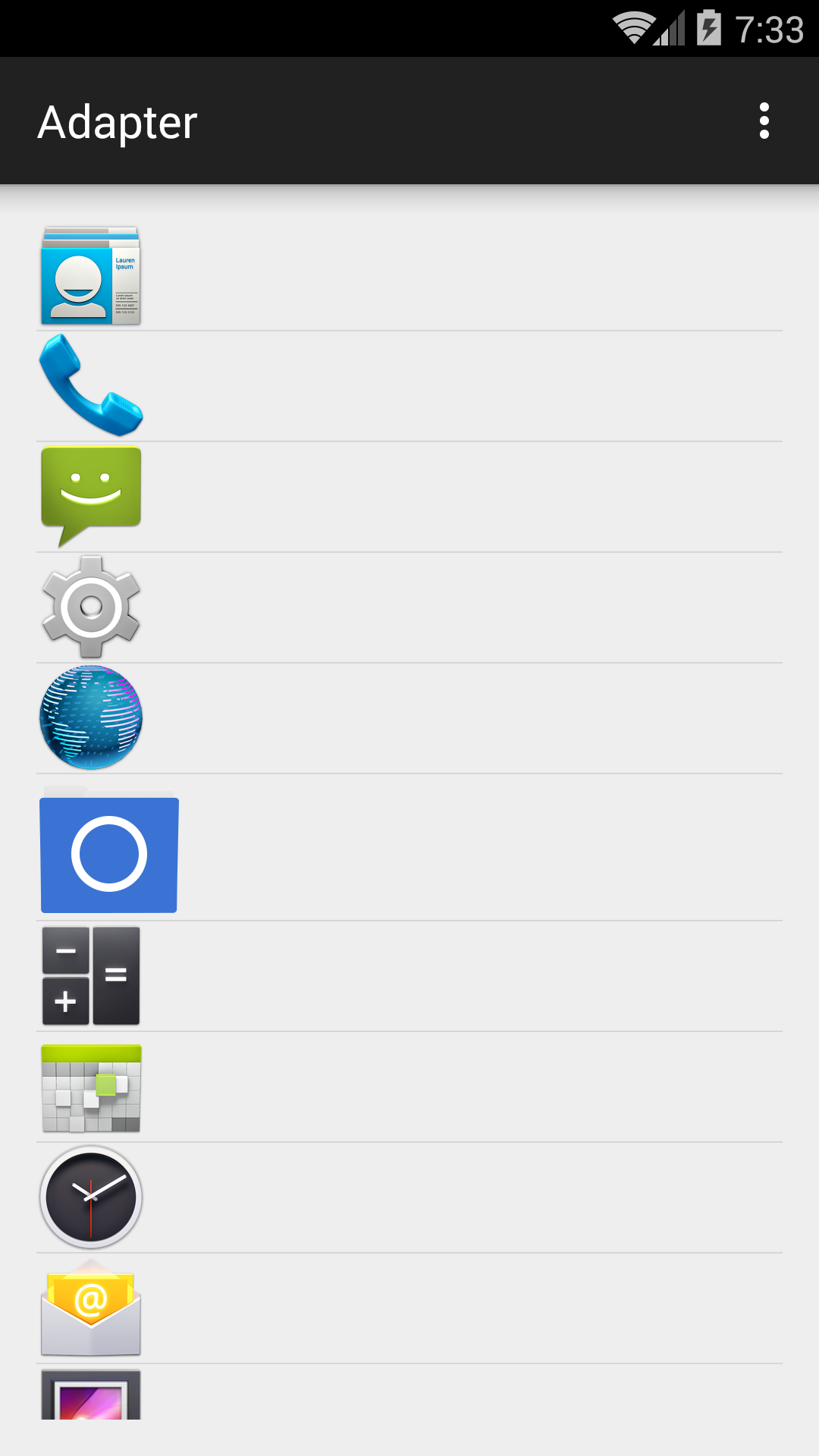Tap the clock icon row
This screenshot has height=1456, width=819.
coord(409,1197)
